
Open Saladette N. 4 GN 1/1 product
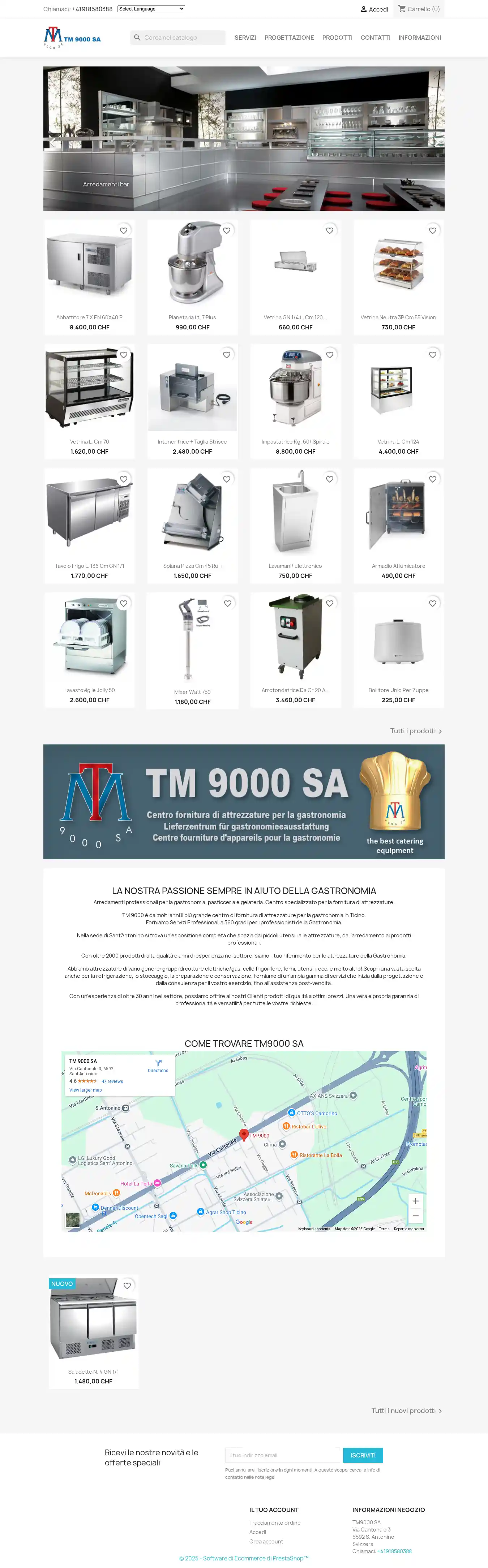[x=93, y=1372]
